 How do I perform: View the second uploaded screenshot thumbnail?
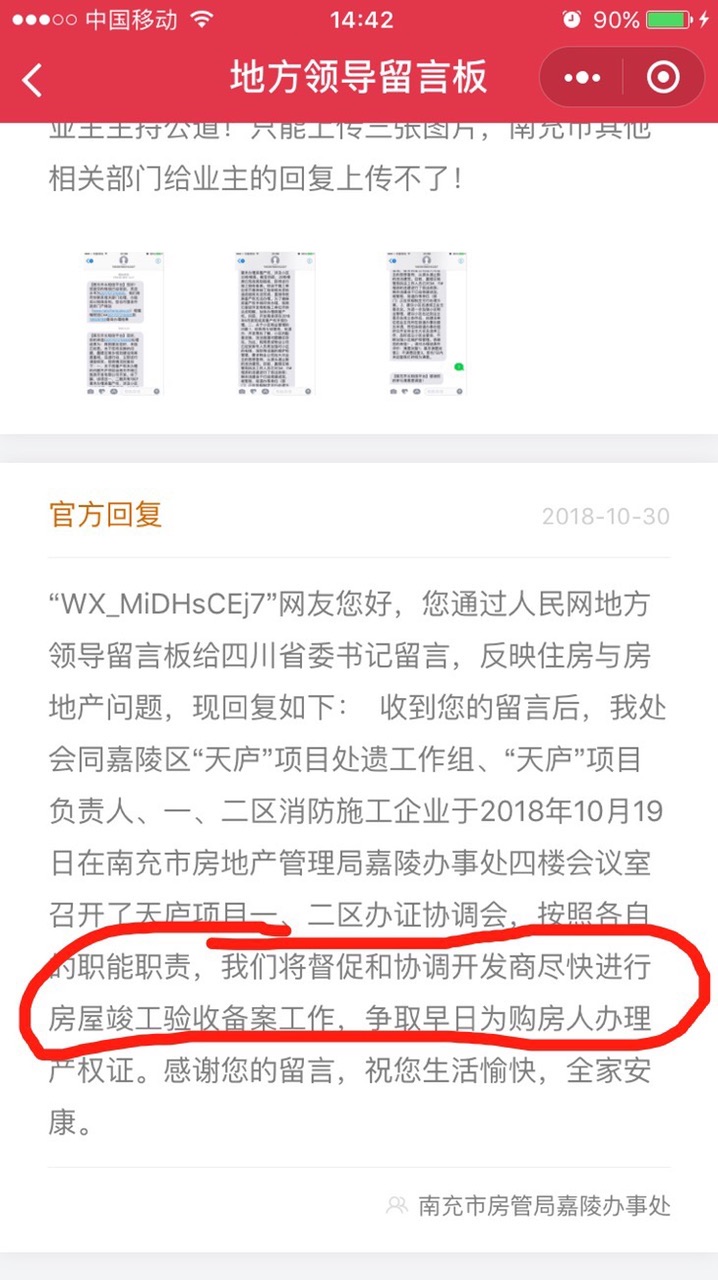click(274, 323)
